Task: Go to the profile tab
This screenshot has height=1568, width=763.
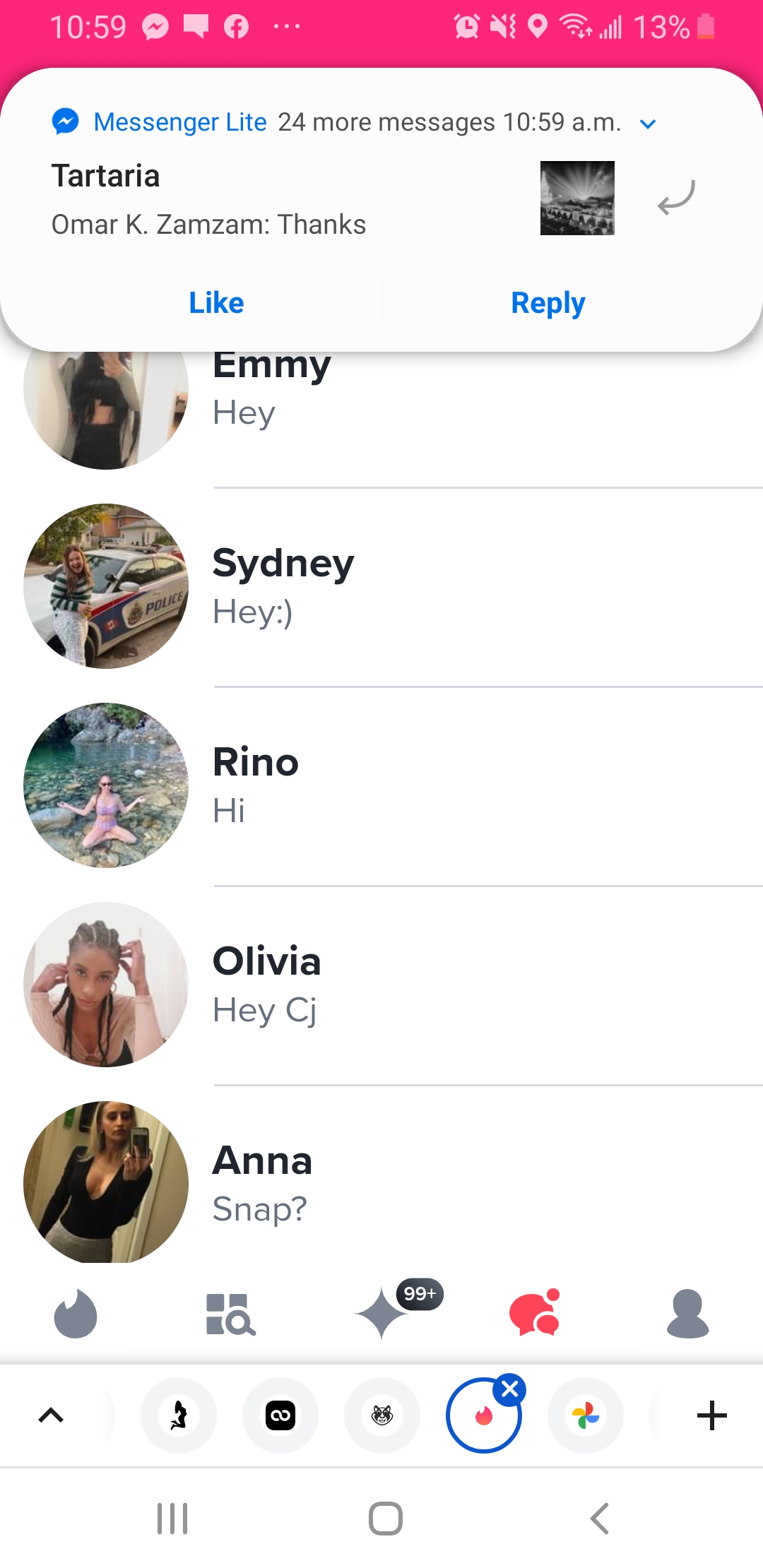Action: [687, 1314]
